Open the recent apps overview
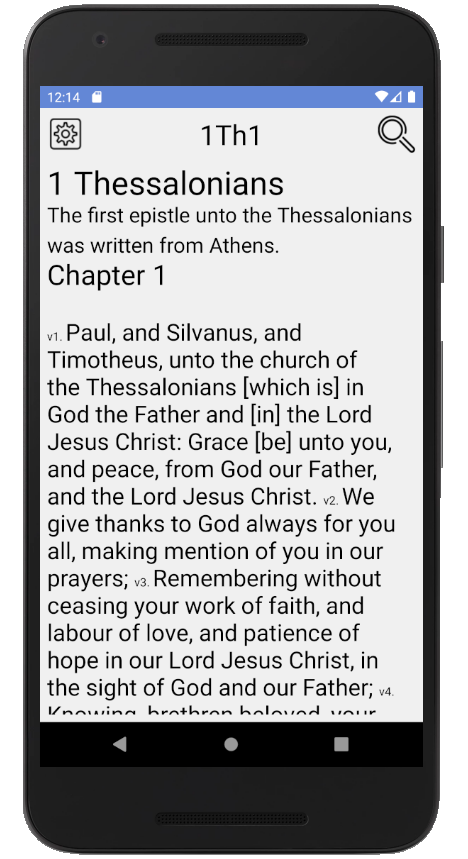The width and height of the screenshot is (468, 859). click(x=341, y=743)
